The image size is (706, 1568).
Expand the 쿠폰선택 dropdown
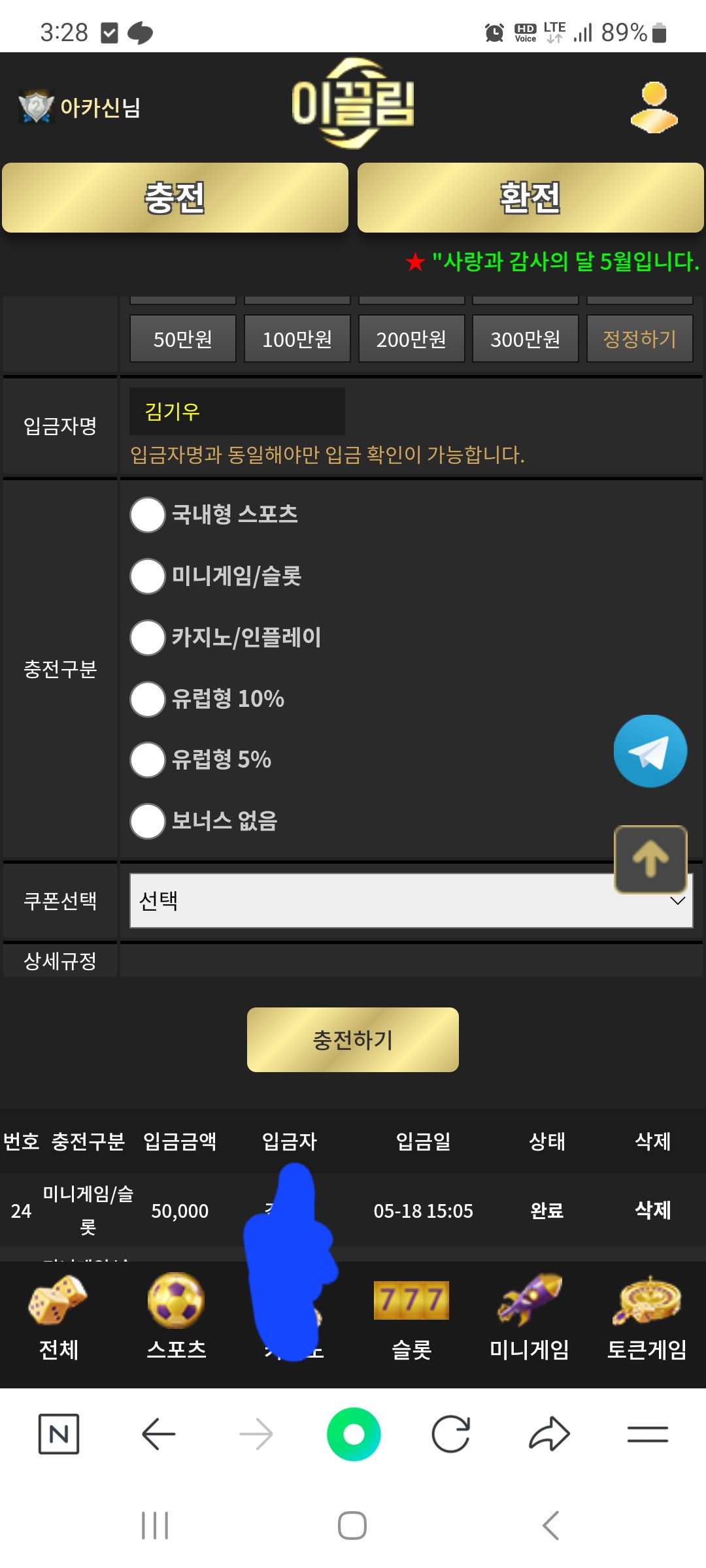point(411,900)
